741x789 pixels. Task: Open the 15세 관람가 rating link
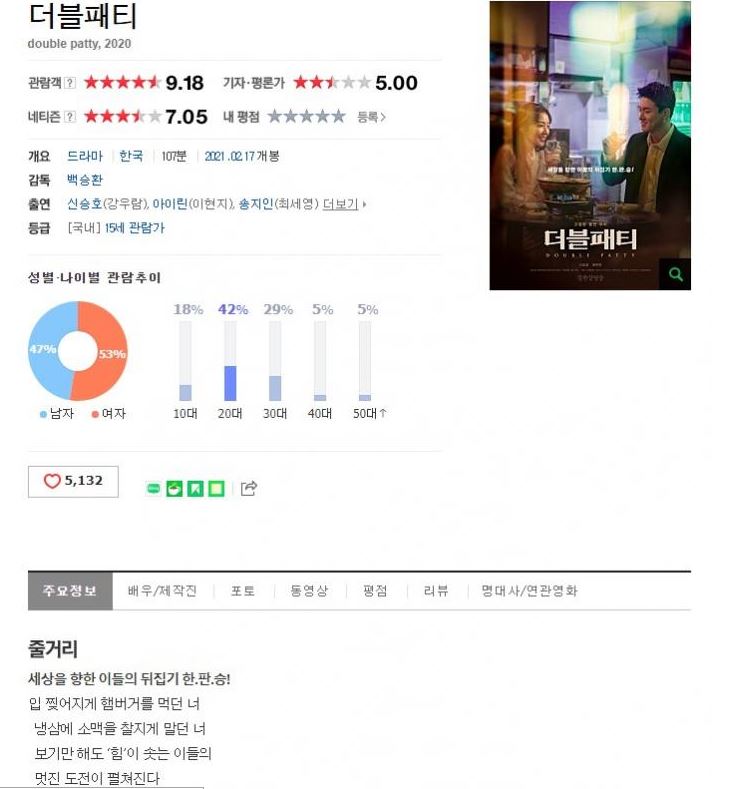tap(134, 228)
